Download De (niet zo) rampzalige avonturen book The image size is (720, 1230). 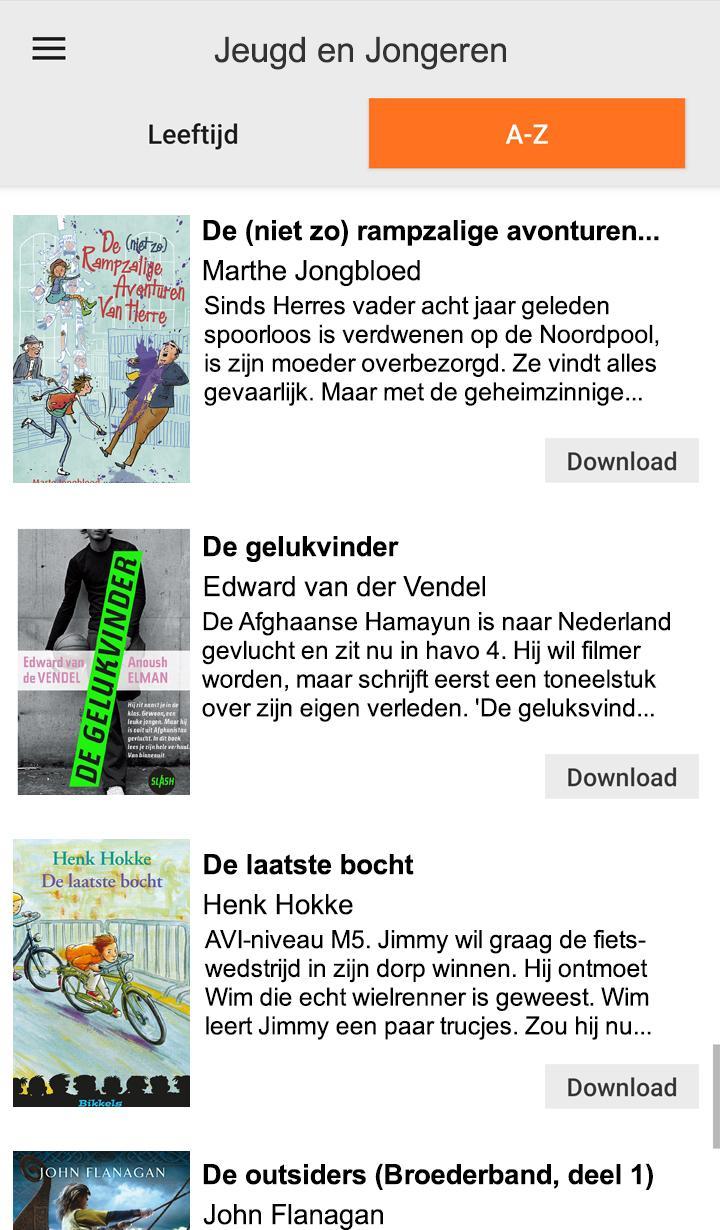621,461
